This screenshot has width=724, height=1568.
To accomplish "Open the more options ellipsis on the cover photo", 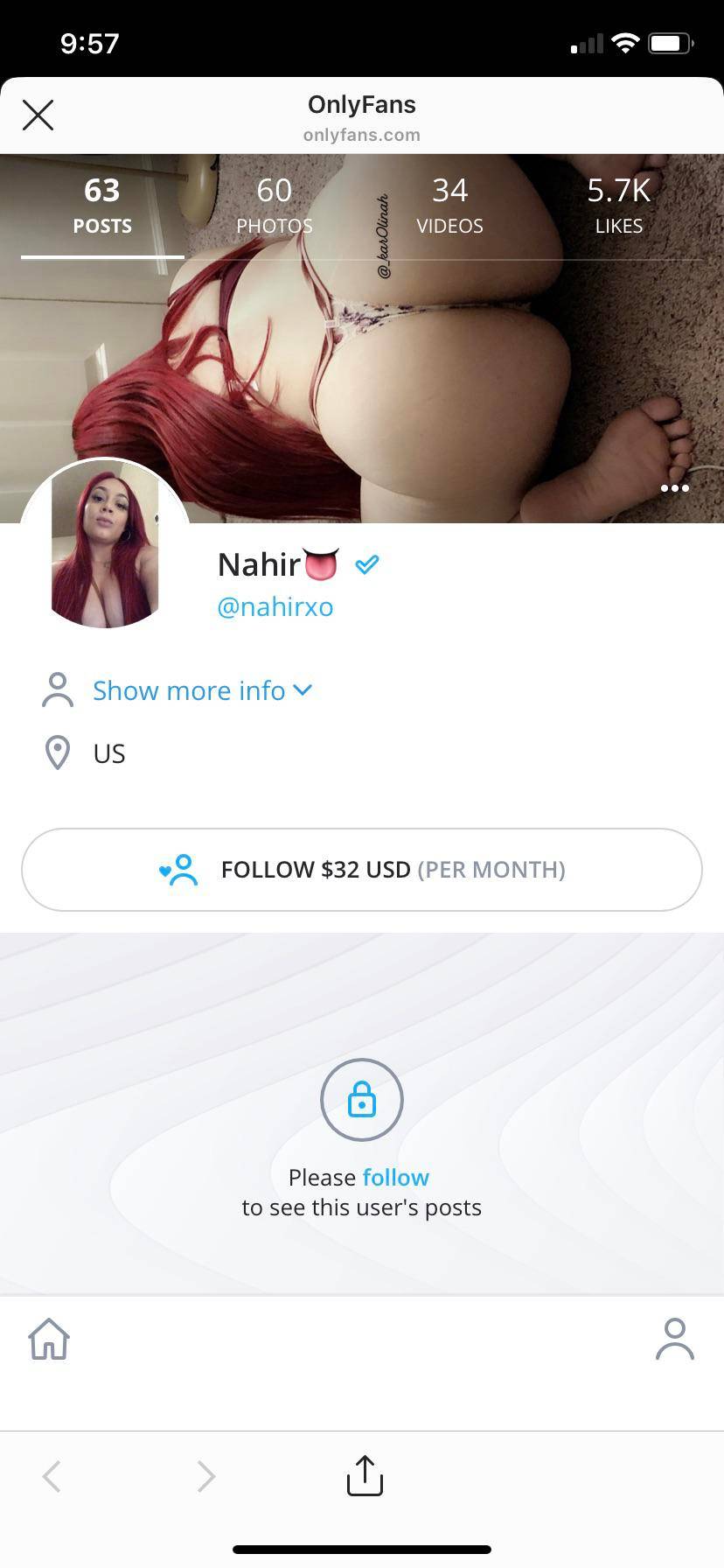I will coord(674,488).
